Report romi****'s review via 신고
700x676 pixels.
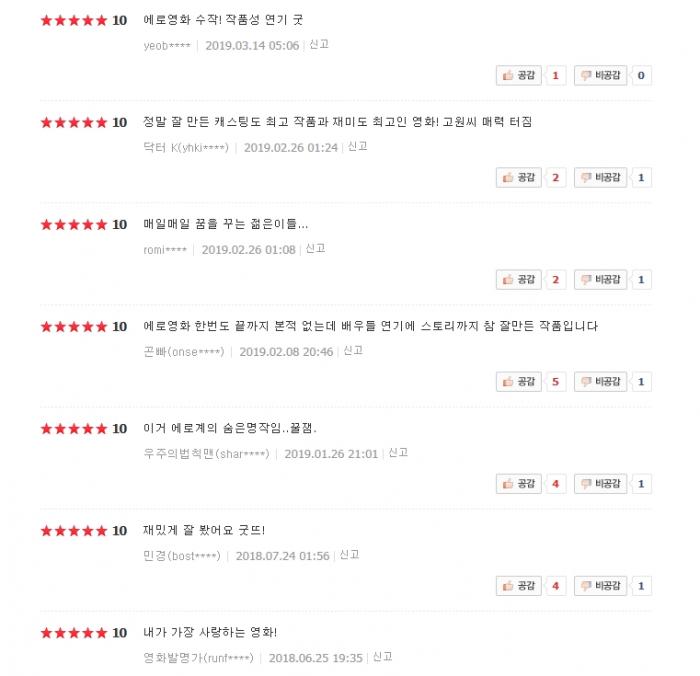315,249
